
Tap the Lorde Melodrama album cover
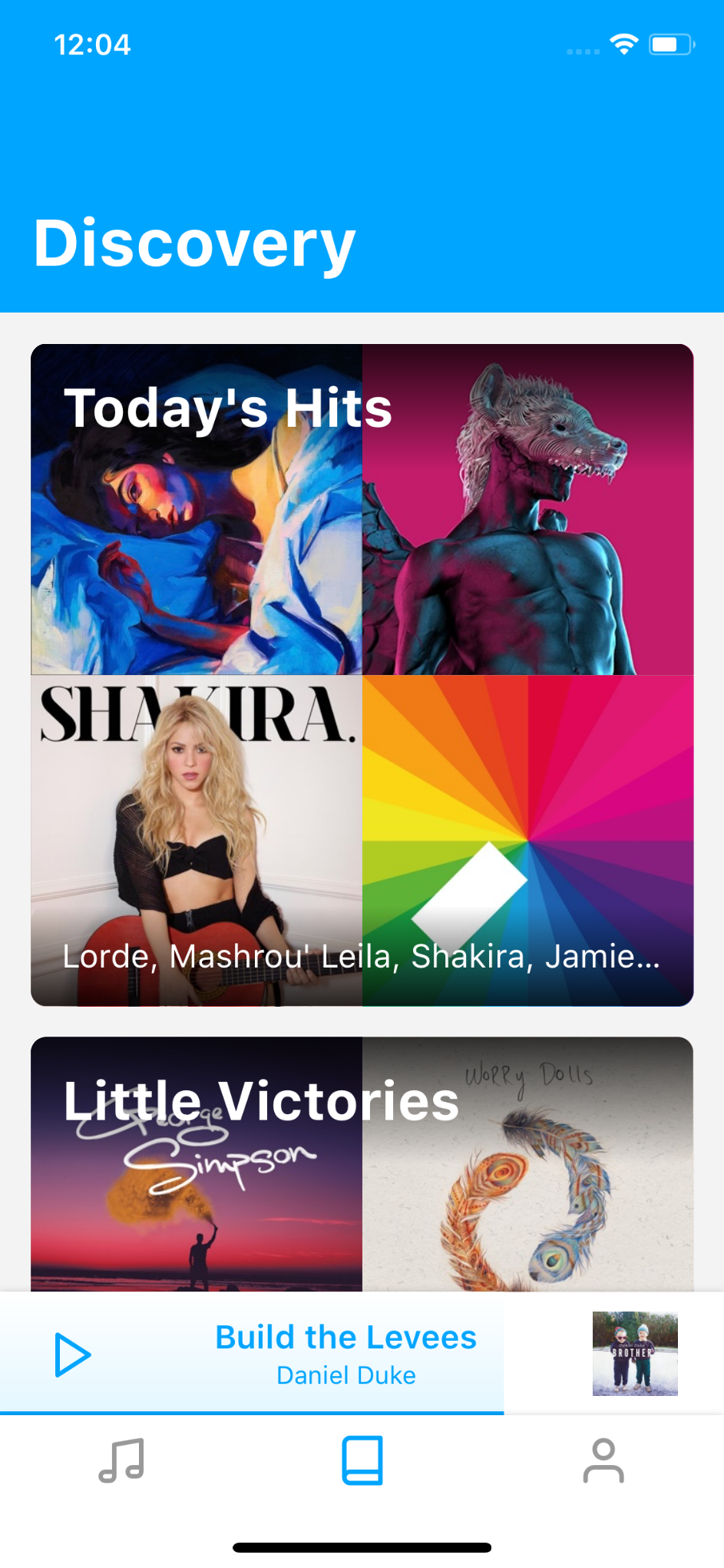coord(196,538)
